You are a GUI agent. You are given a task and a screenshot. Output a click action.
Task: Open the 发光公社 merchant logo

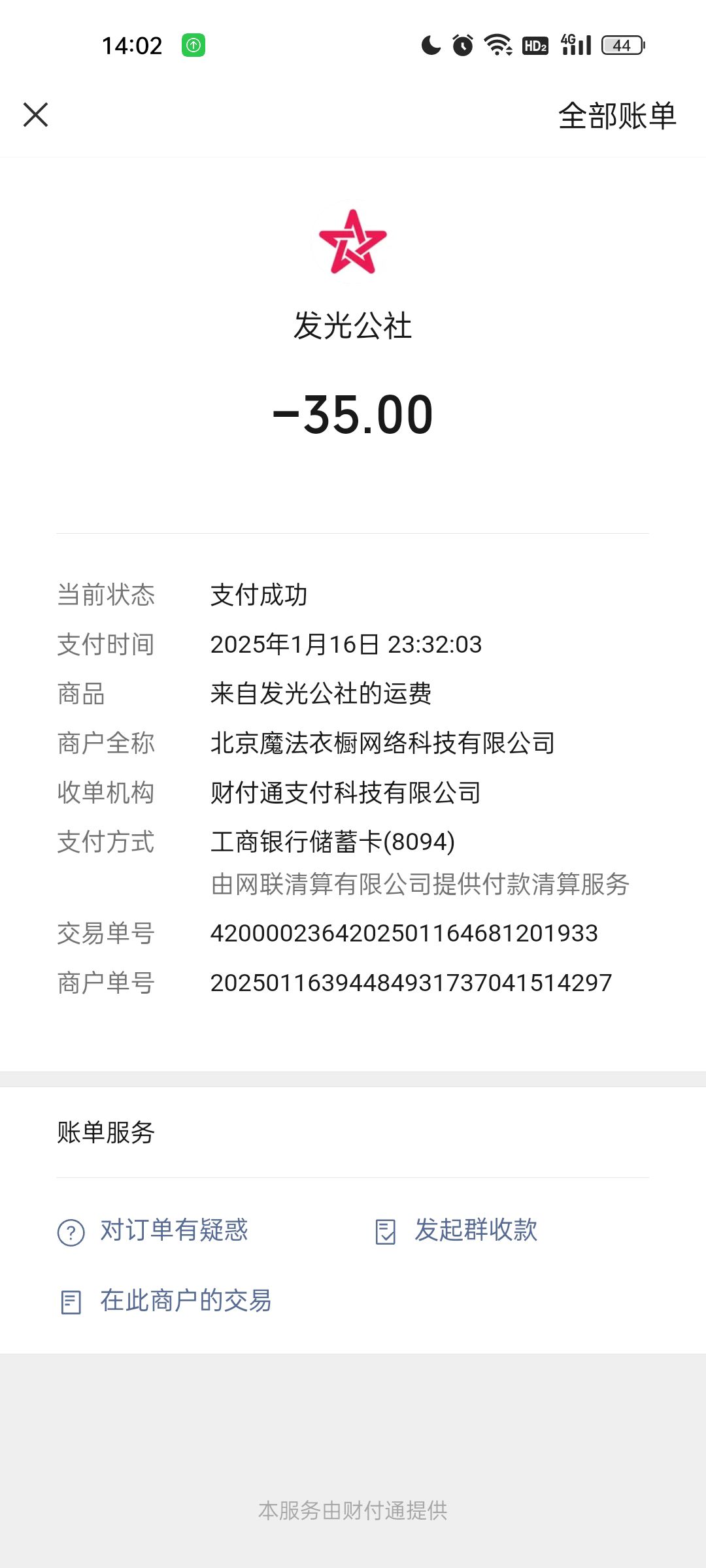coord(353,242)
